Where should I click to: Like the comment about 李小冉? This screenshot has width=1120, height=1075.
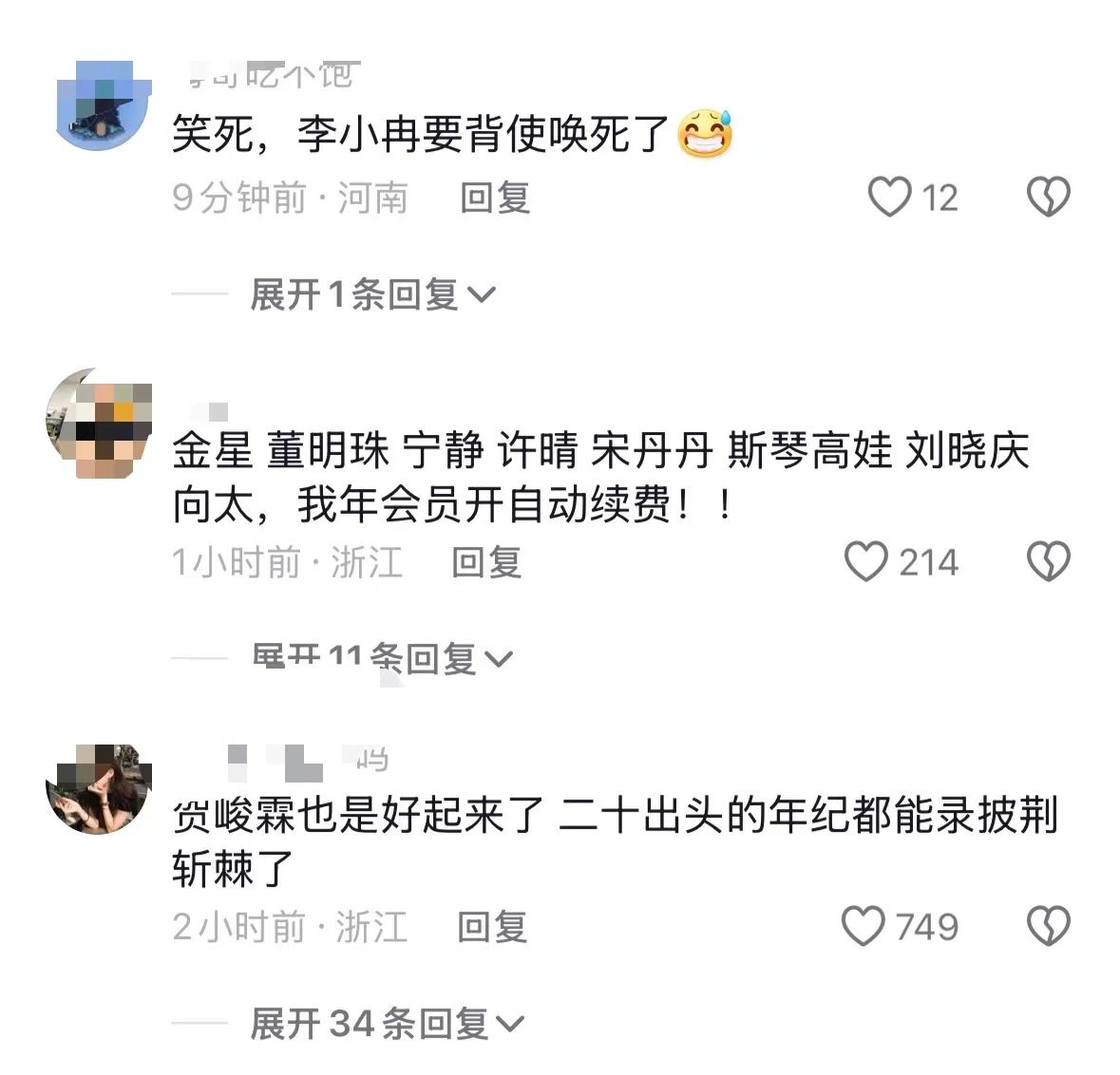tap(890, 198)
